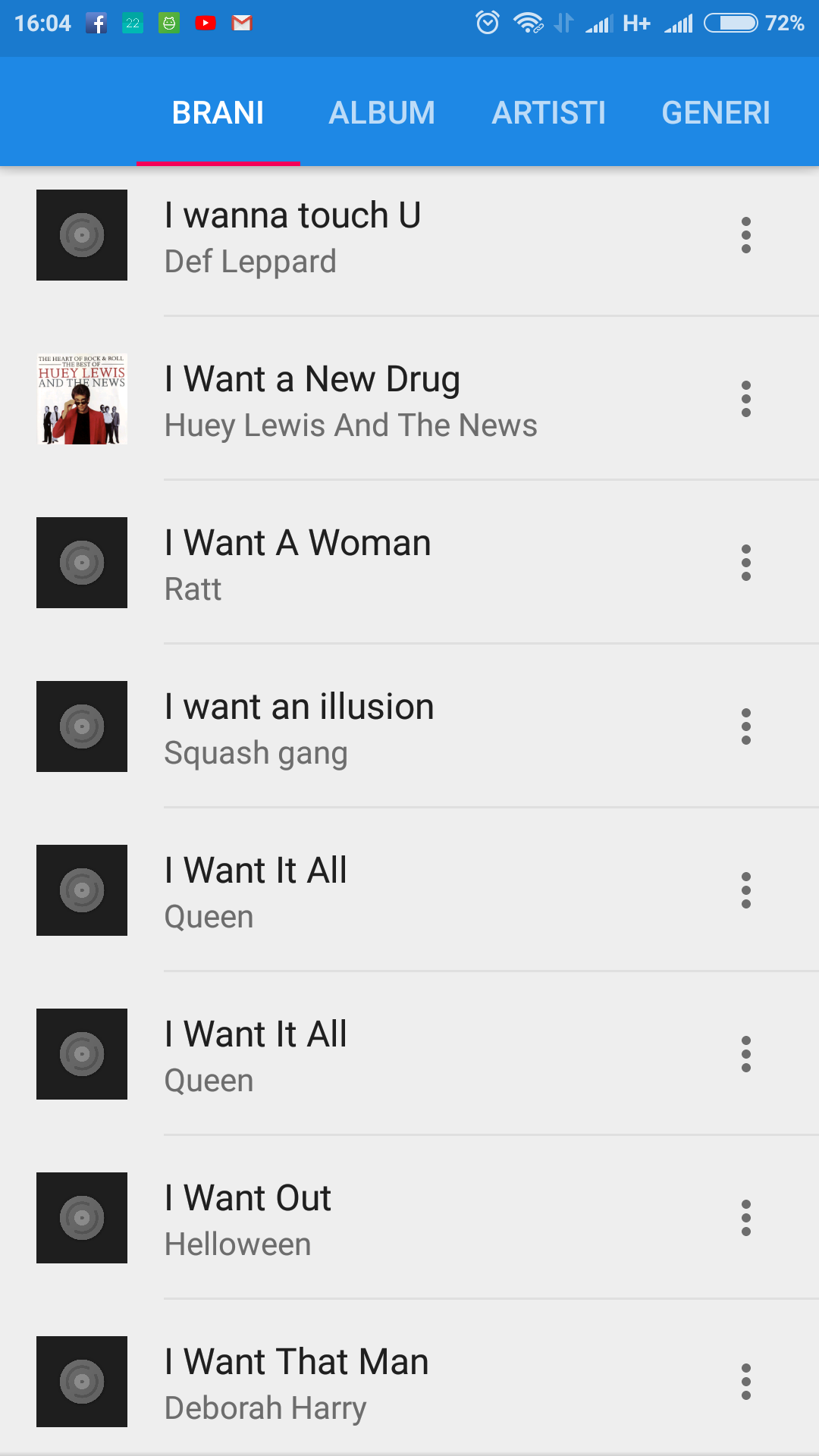Select the BRANI tab
Image resolution: width=819 pixels, height=1456 pixels.
tap(218, 113)
